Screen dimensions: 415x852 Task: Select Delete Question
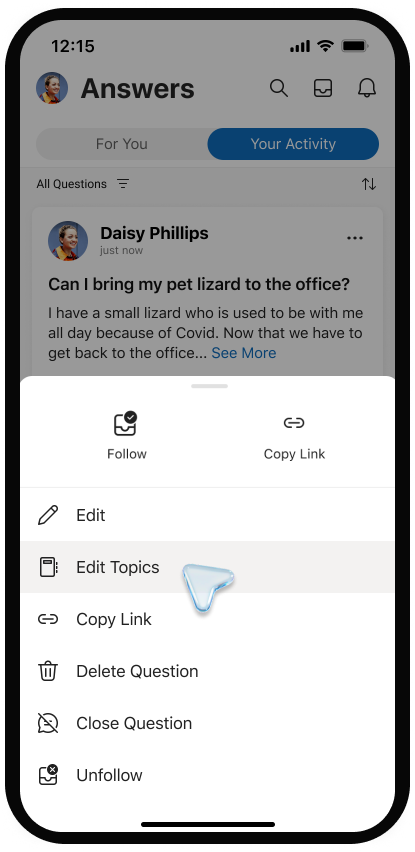208,671
